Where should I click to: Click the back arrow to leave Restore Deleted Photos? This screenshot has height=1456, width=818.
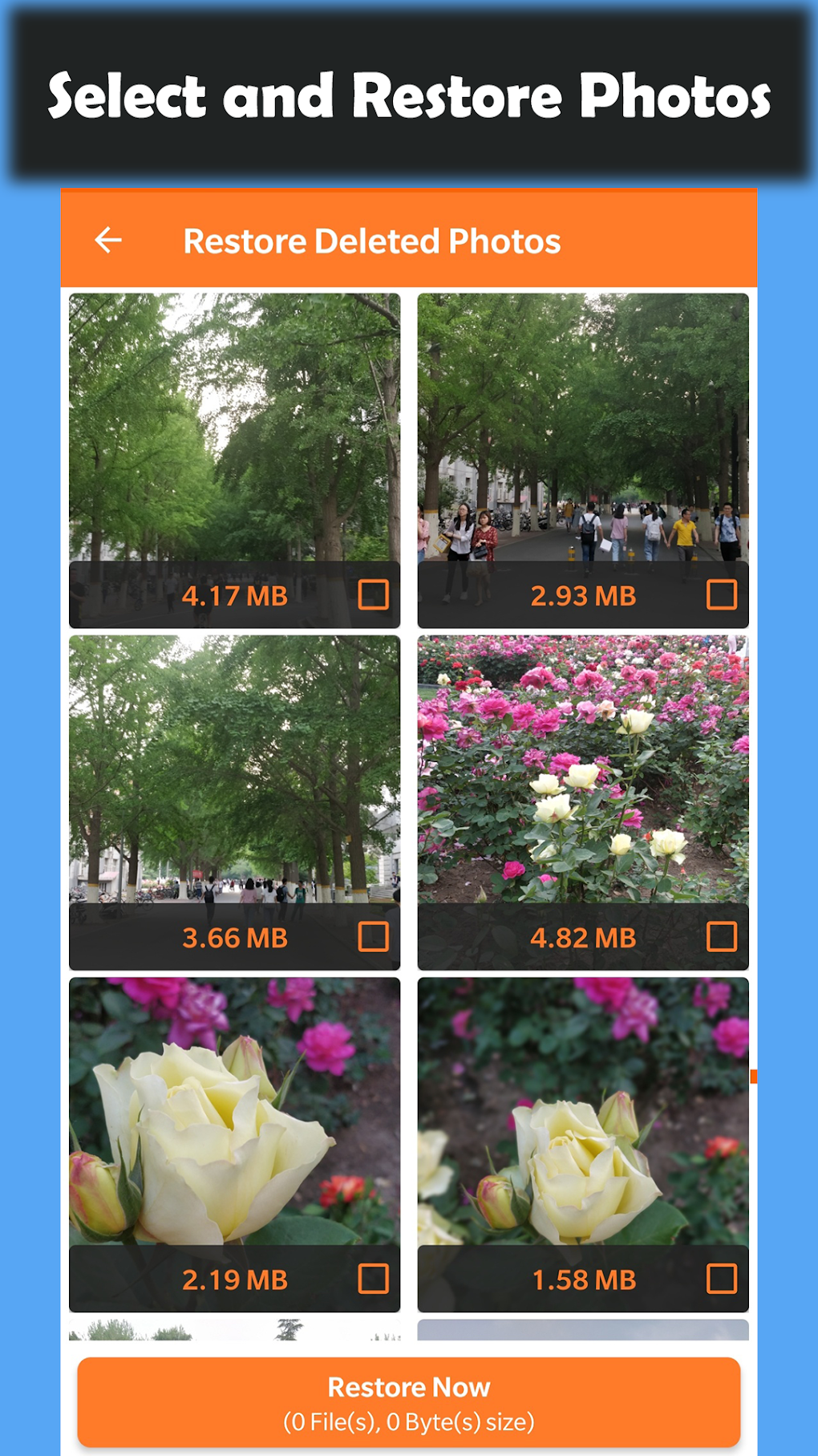[109, 239]
